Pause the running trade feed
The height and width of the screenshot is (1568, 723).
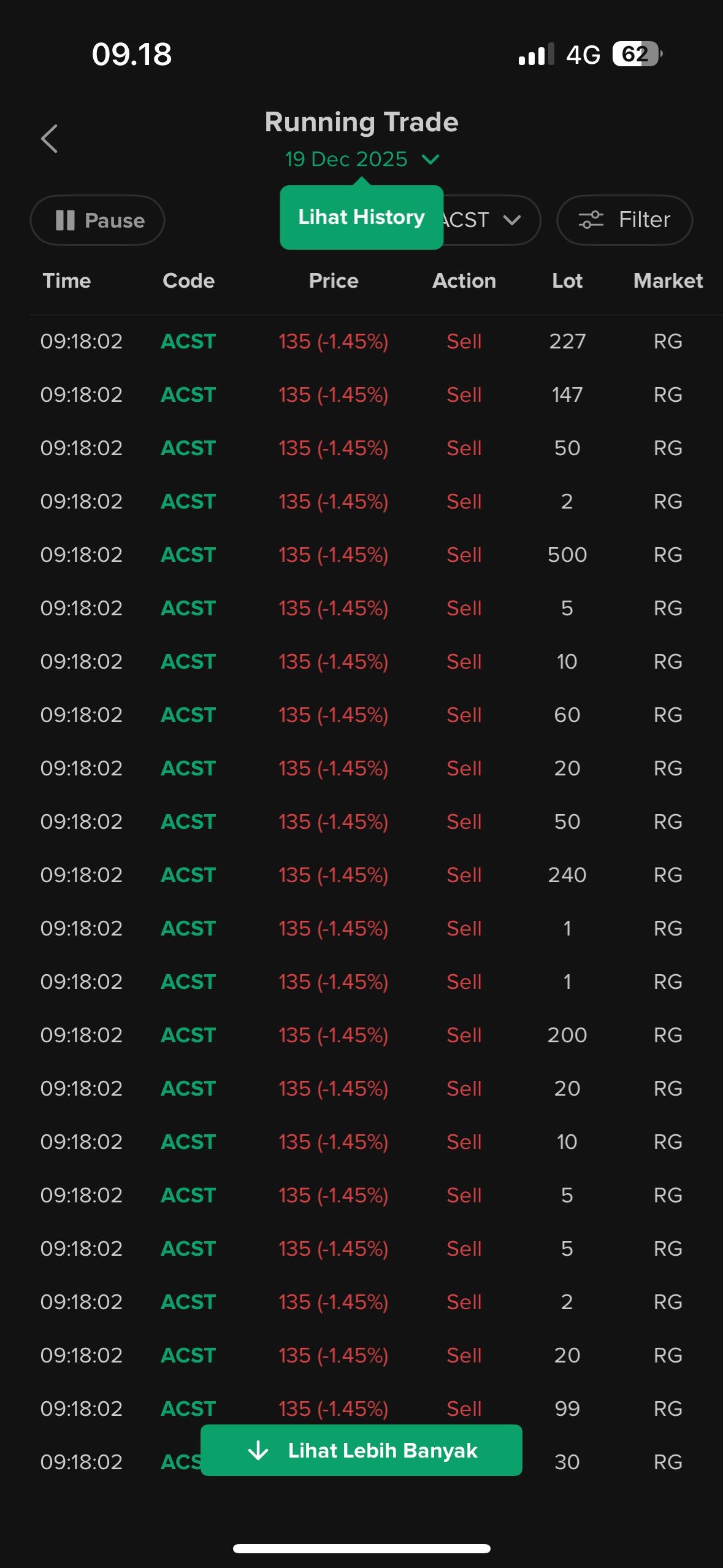pos(98,220)
